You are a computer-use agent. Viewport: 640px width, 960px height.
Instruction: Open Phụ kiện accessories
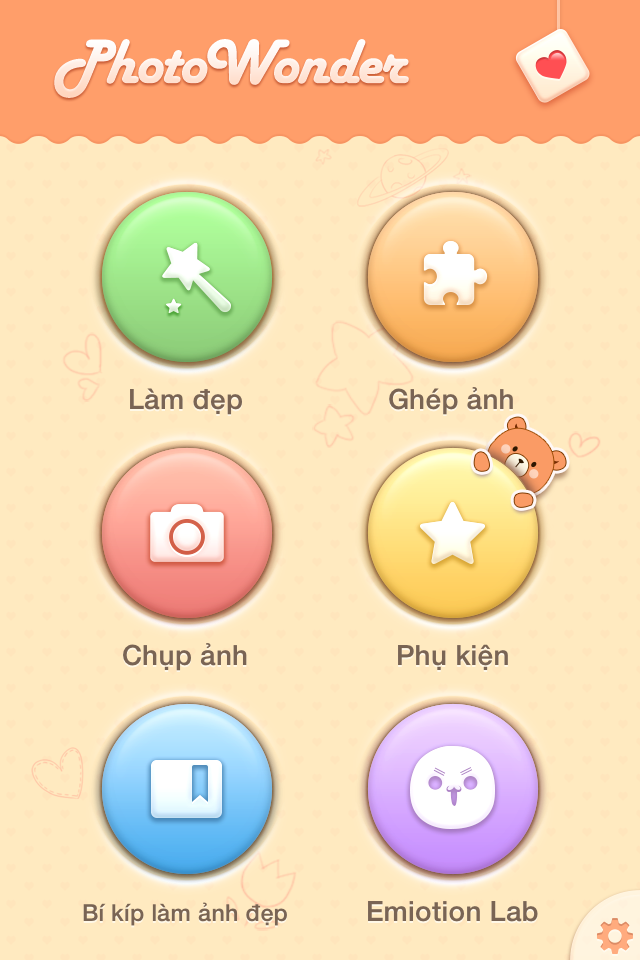tap(453, 533)
